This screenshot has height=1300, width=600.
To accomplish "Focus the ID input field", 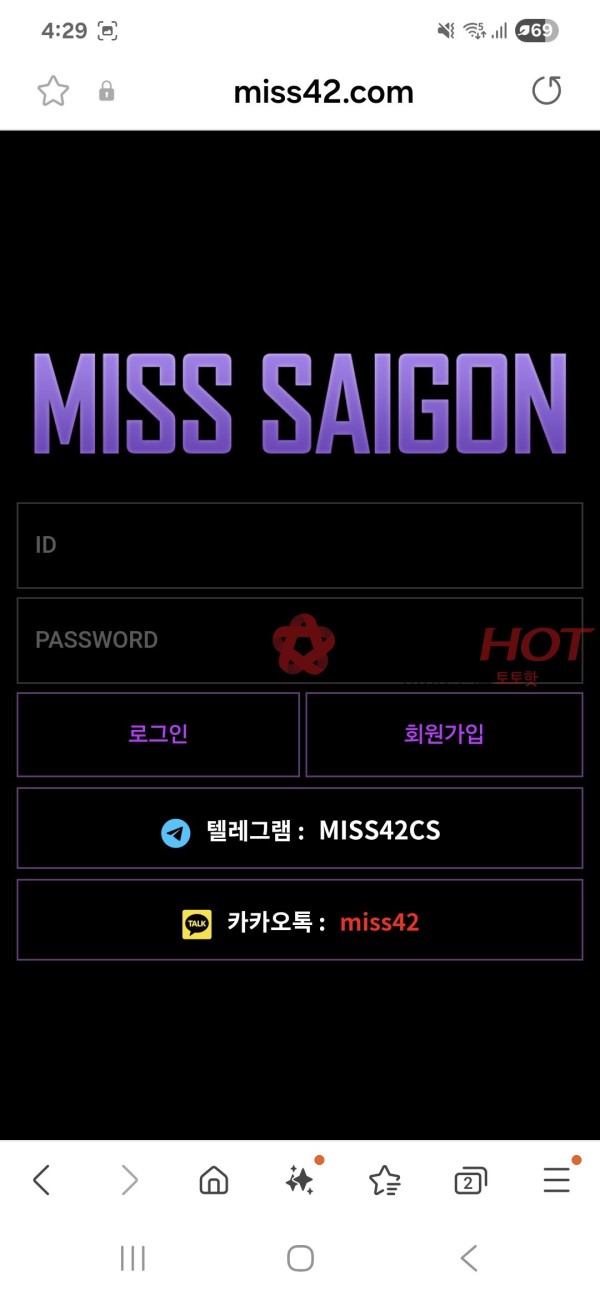I will pos(299,545).
